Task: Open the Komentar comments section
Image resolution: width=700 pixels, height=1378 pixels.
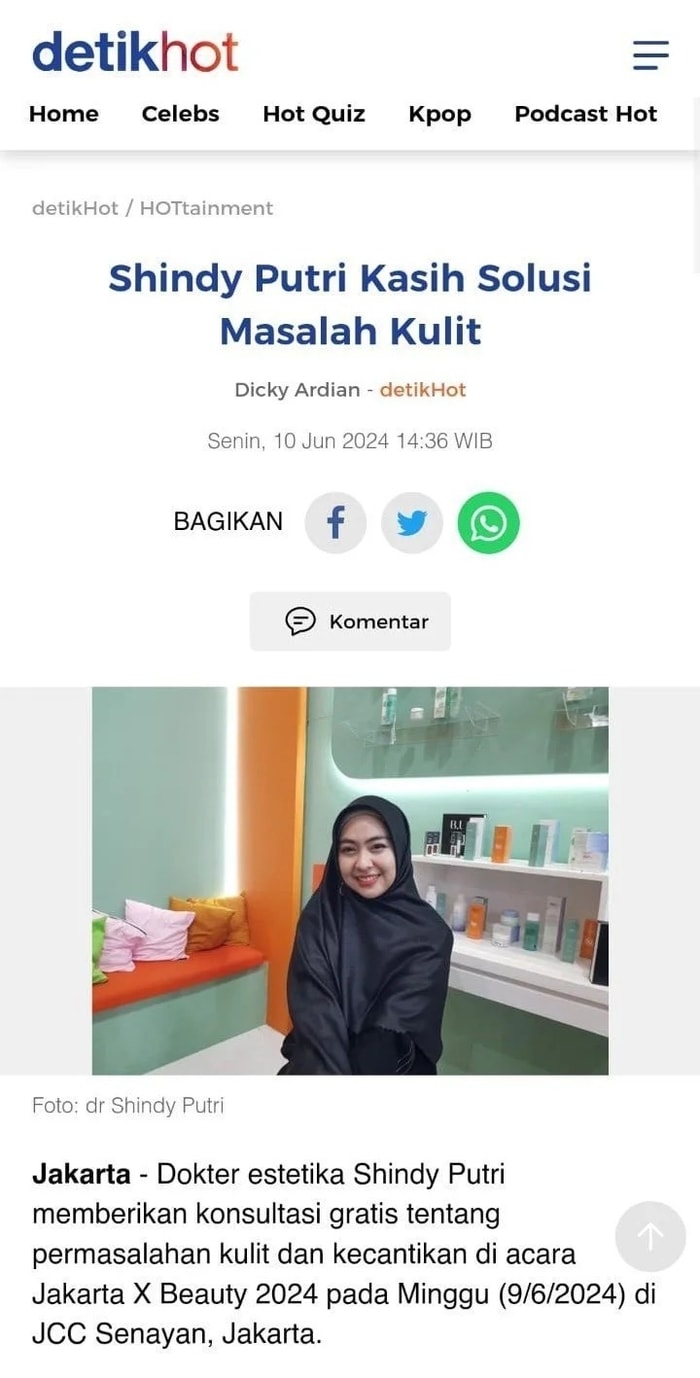Action: pos(350,621)
